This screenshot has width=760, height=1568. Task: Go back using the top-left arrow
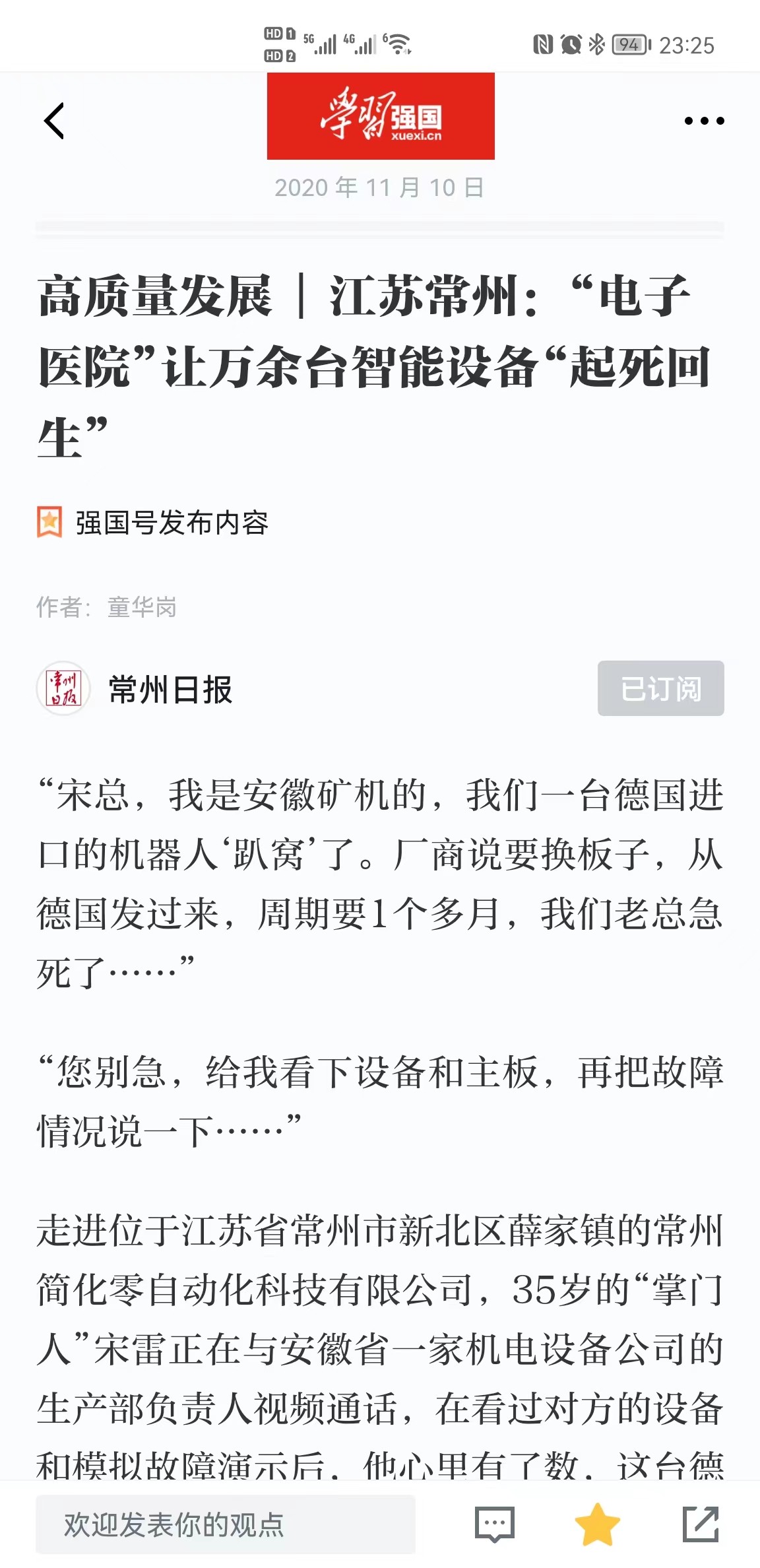pyautogui.click(x=54, y=121)
